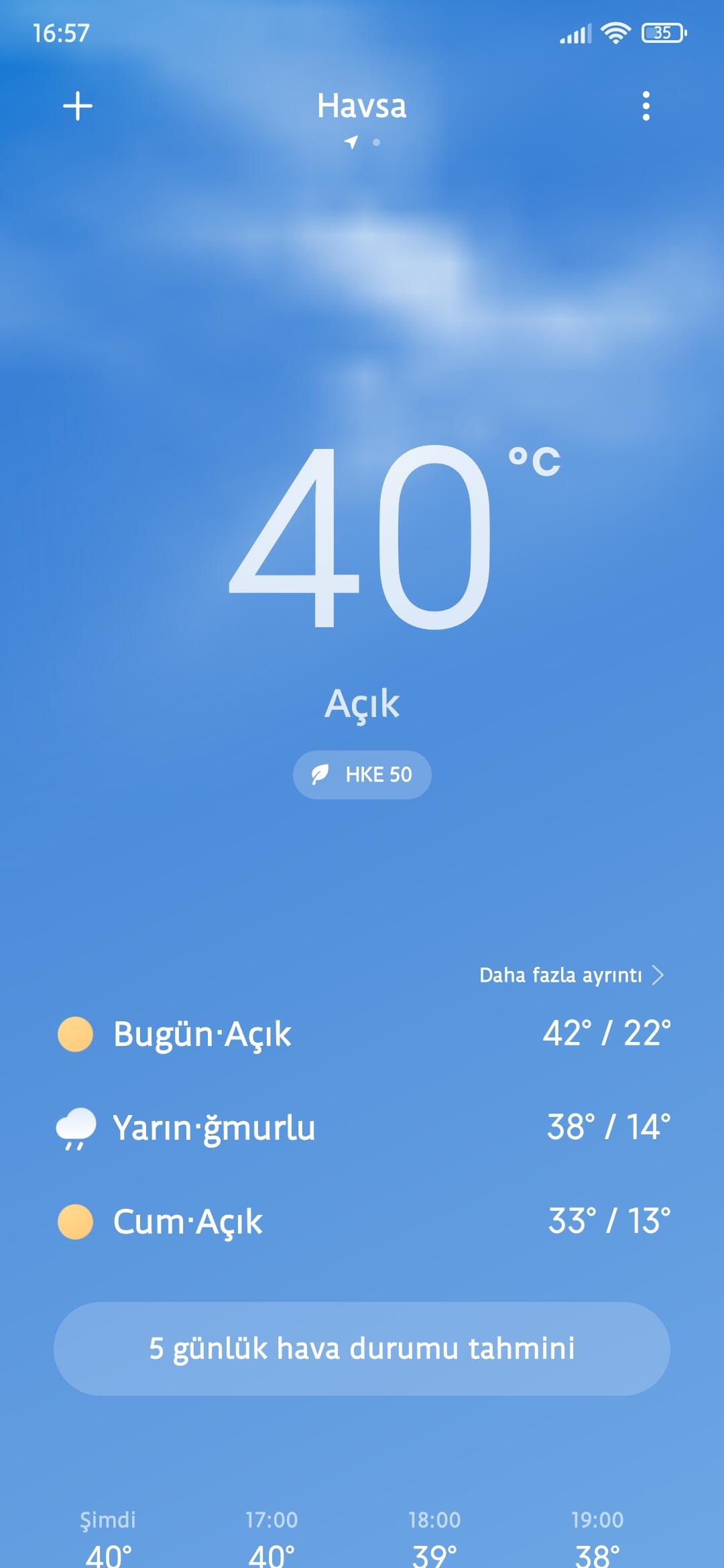Open Daha fazla ayrıntı details link

[x=571, y=975]
